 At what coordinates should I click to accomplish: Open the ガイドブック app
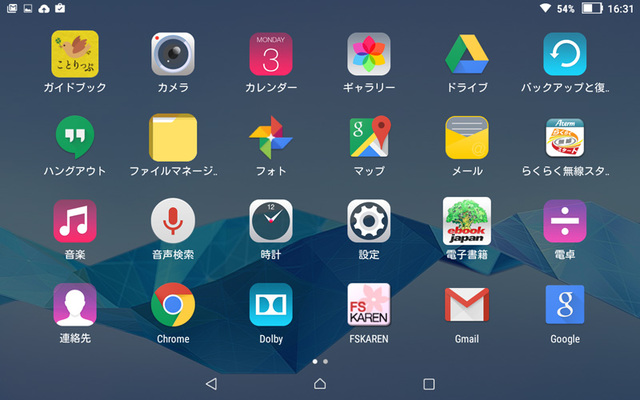[x=75, y=54]
